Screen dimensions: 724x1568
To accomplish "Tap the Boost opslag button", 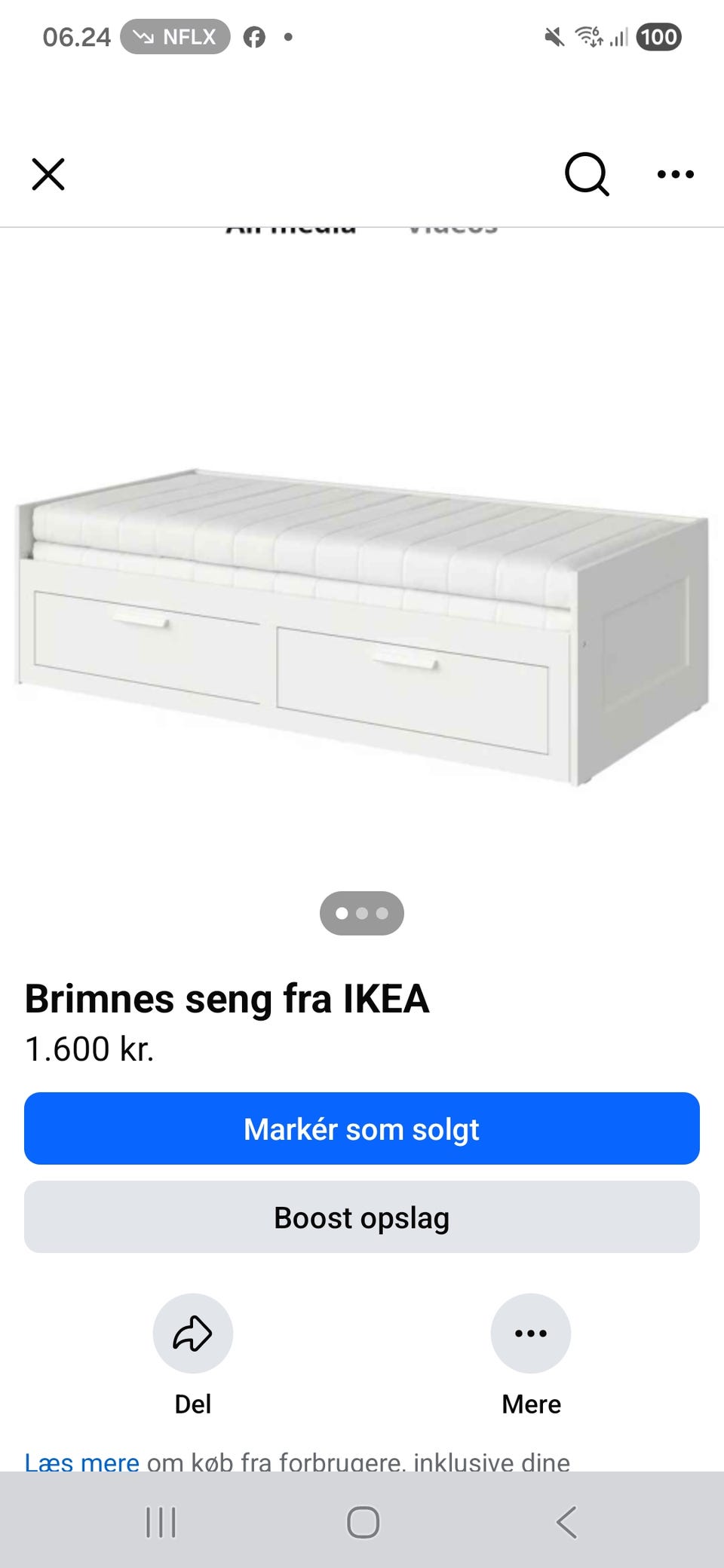I will point(362,1217).
